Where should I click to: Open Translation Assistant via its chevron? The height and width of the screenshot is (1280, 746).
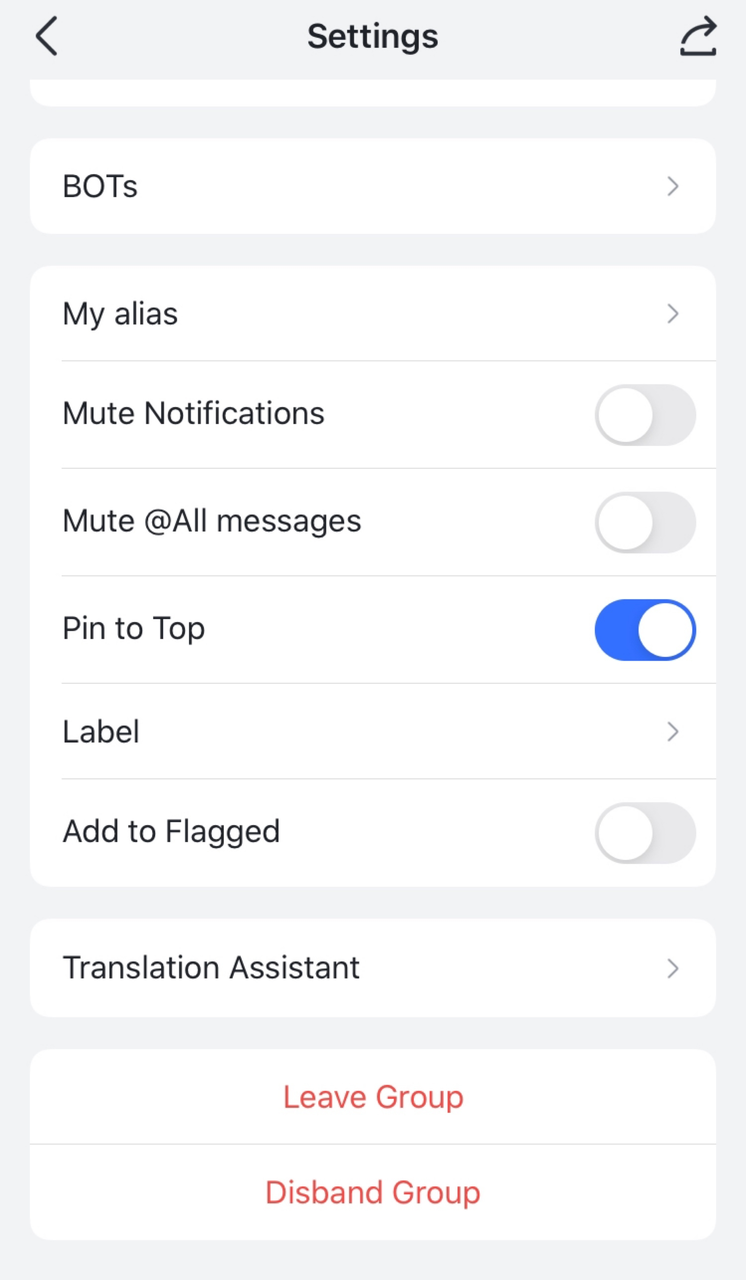tap(672, 967)
